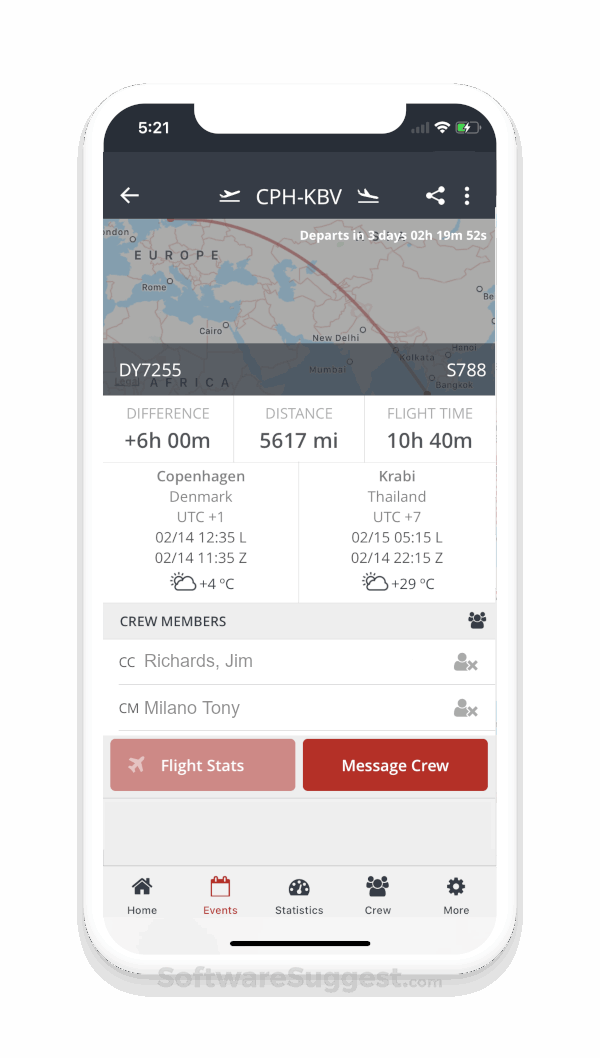Open crew member Milano Tony
600x1058 pixels.
click(x=192, y=708)
